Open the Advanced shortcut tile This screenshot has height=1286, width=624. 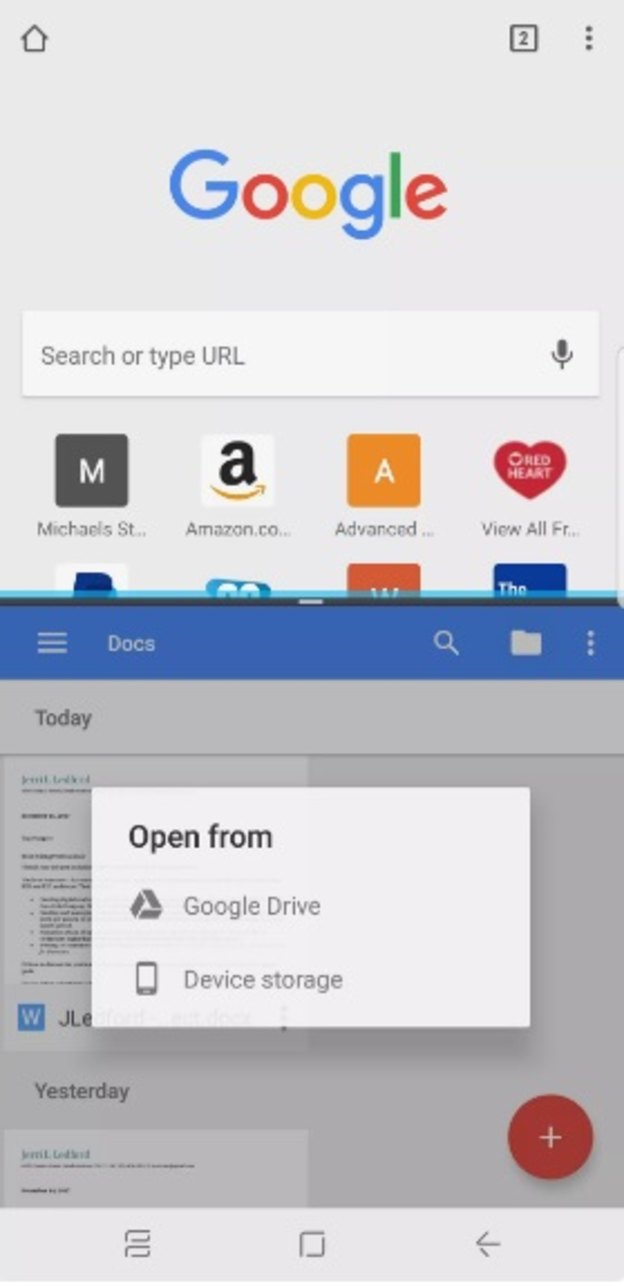point(383,470)
